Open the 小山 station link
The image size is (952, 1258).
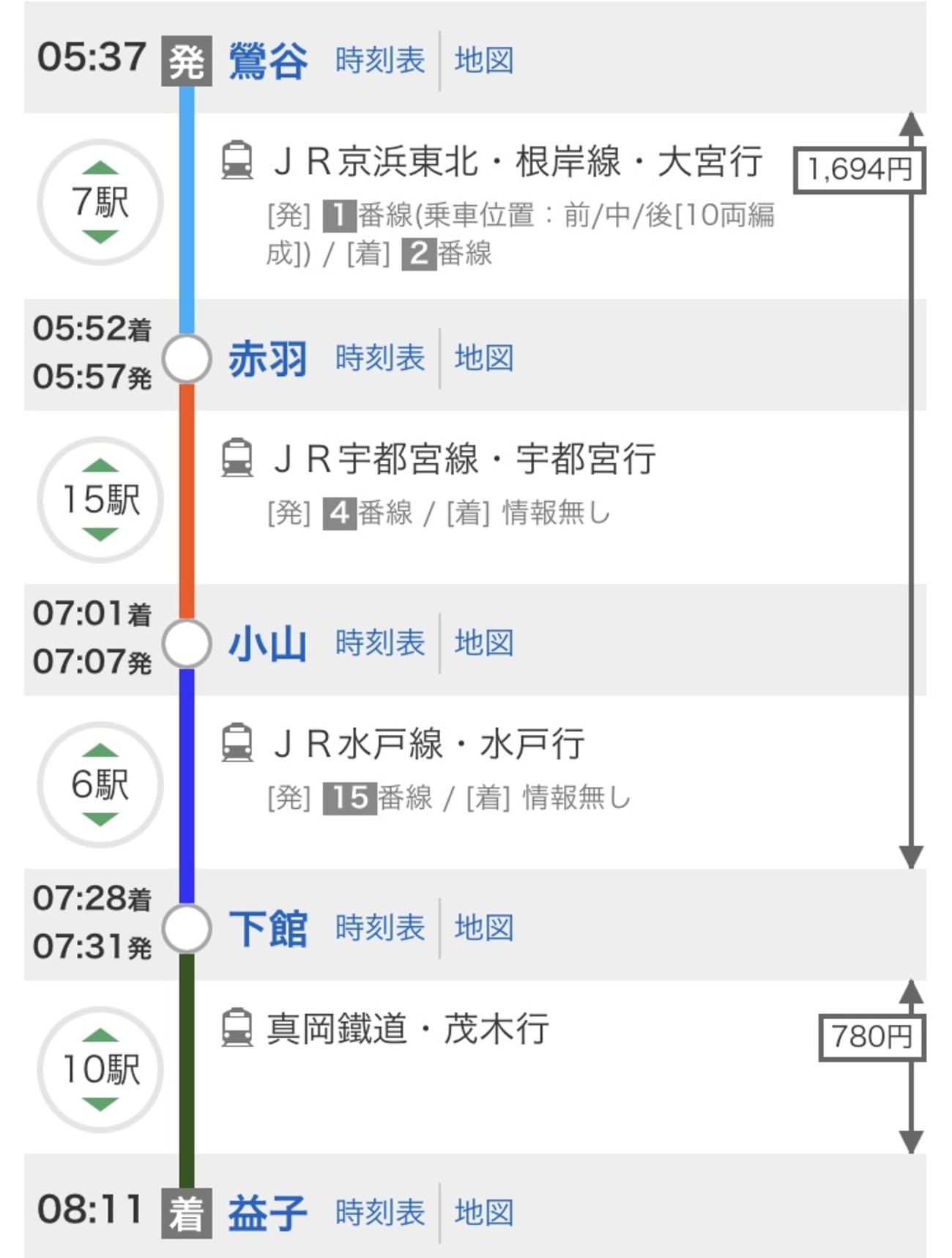(x=267, y=644)
